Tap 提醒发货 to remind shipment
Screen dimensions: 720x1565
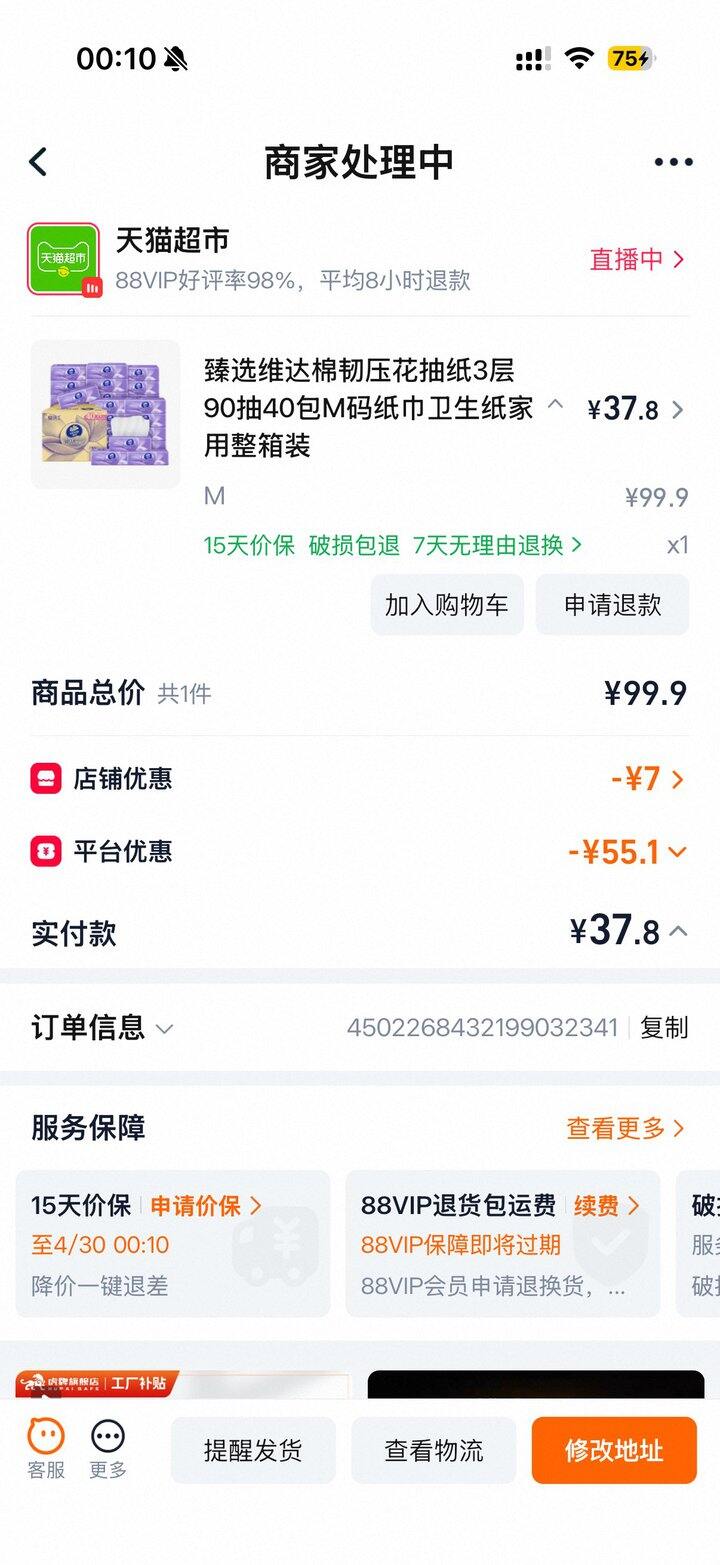253,1450
